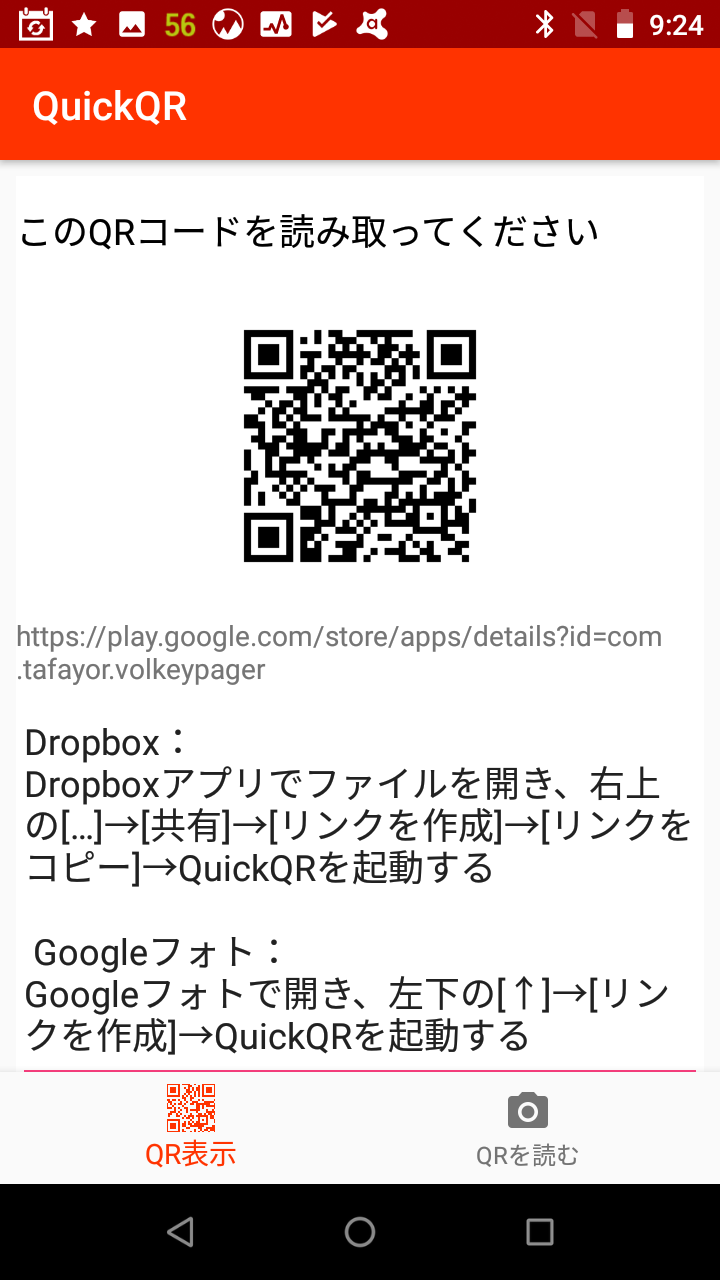Switch to the QRを読む tab
720x1280 pixels.
(528, 1128)
